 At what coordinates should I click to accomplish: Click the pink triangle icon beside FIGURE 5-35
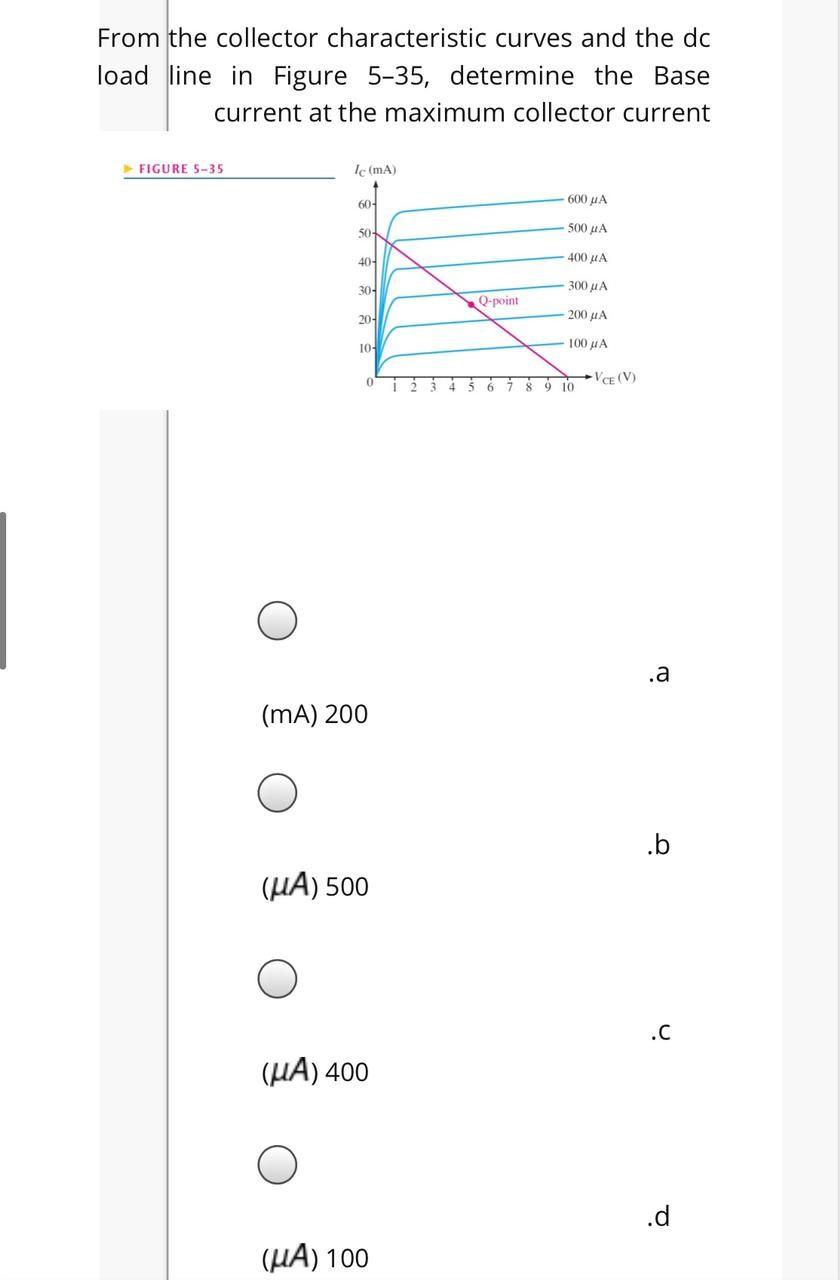click(127, 169)
